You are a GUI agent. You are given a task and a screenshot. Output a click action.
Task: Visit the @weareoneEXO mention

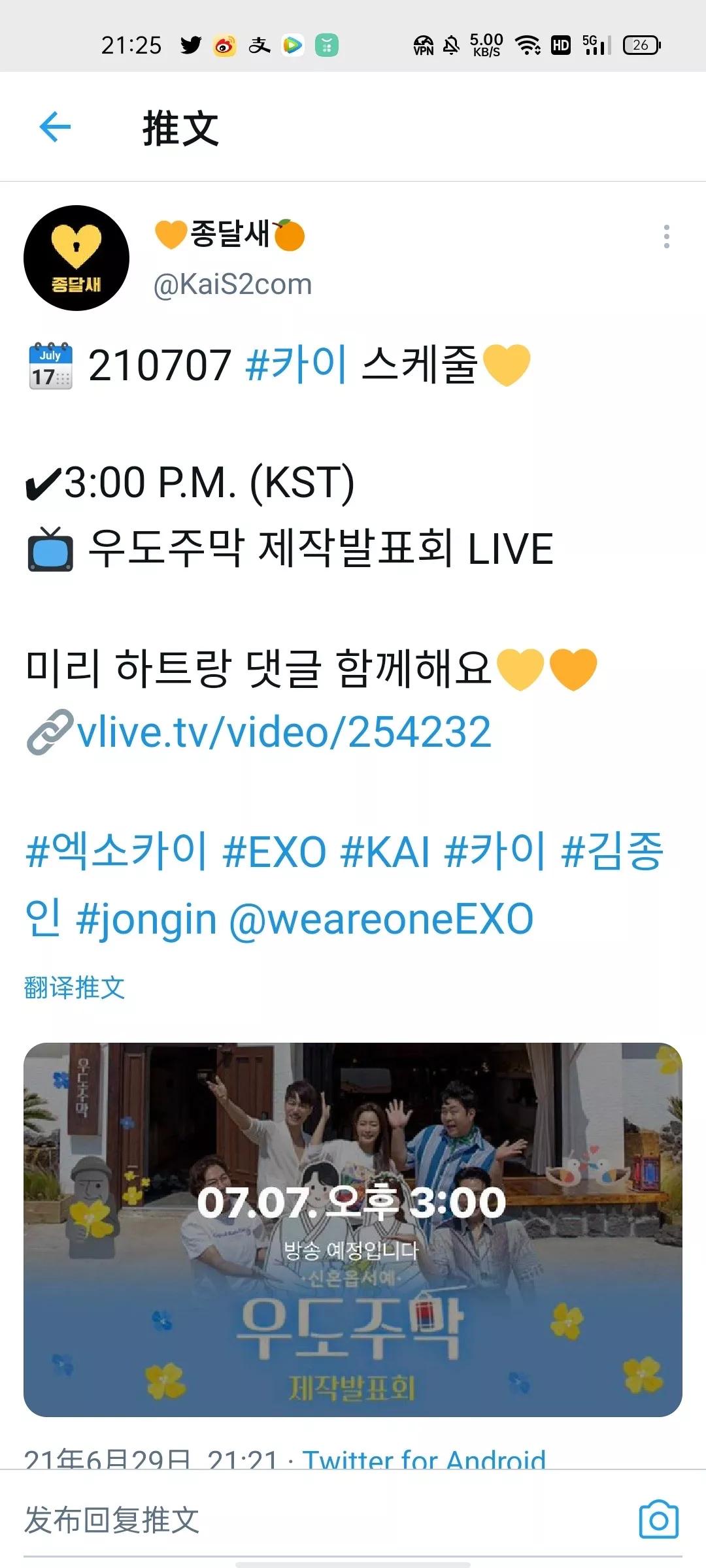[381, 919]
